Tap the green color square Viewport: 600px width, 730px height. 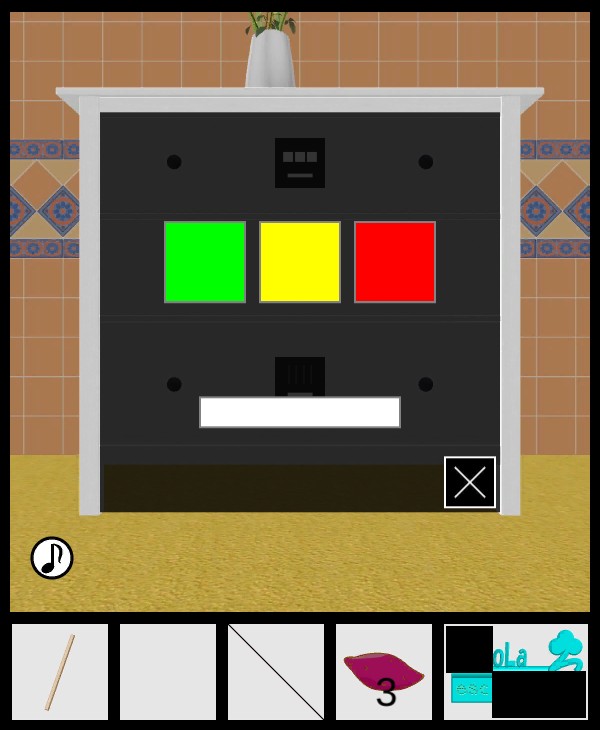(205, 262)
